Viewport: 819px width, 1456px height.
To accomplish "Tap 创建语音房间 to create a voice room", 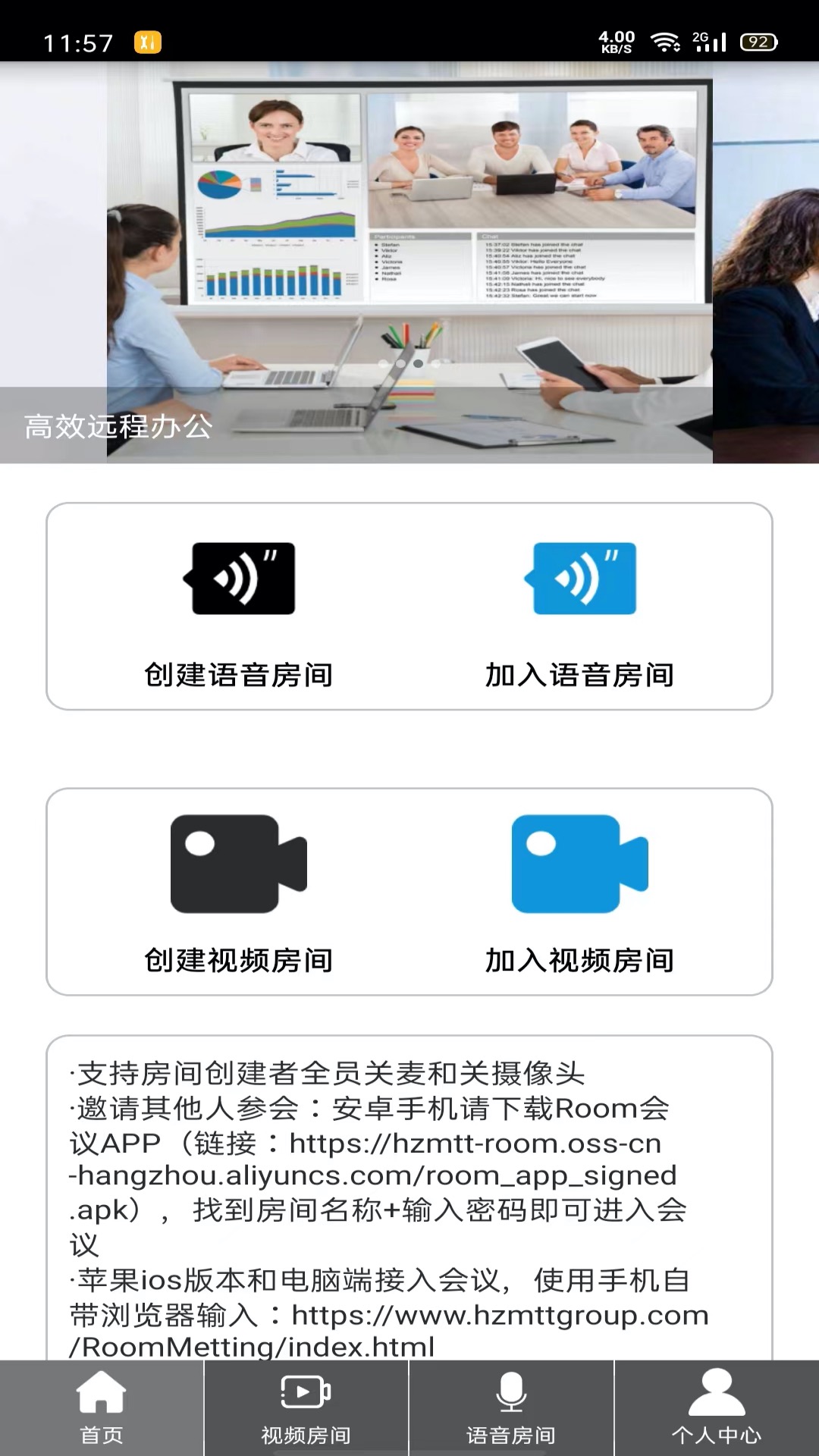I will point(239,608).
